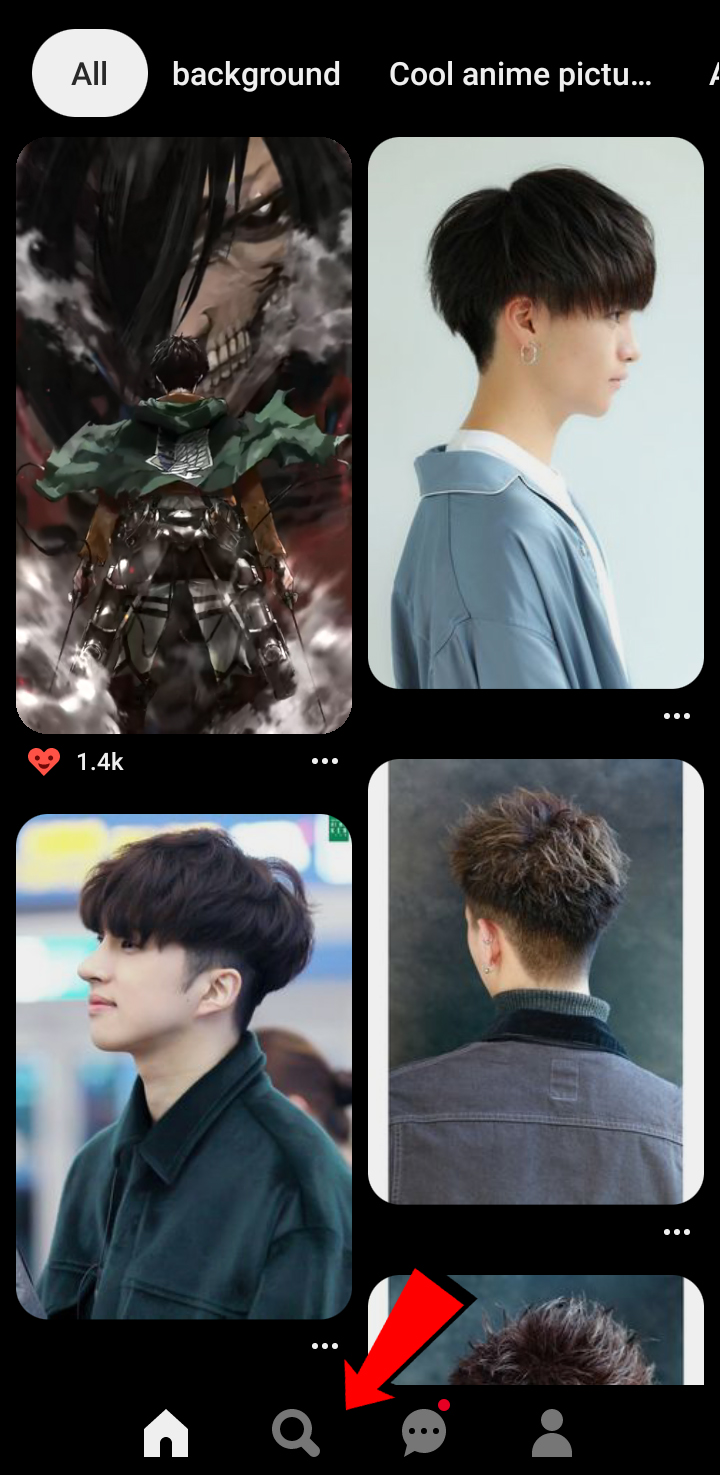Select the All filter chip
The height and width of the screenshot is (1475, 720).
[90, 74]
